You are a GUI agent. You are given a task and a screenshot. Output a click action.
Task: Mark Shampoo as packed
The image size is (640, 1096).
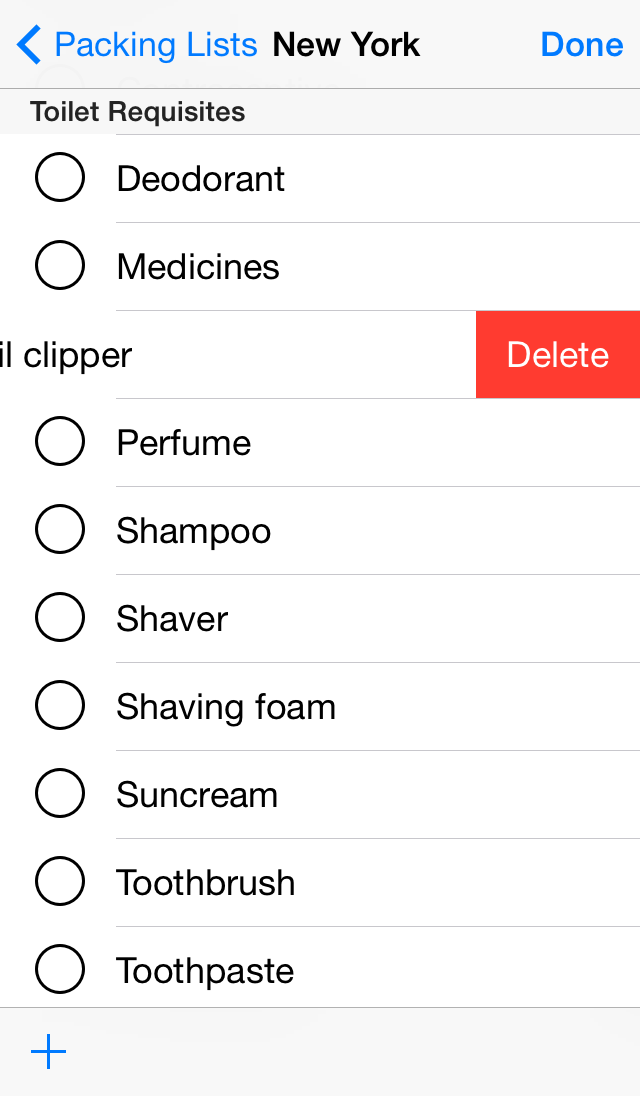pos(60,531)
